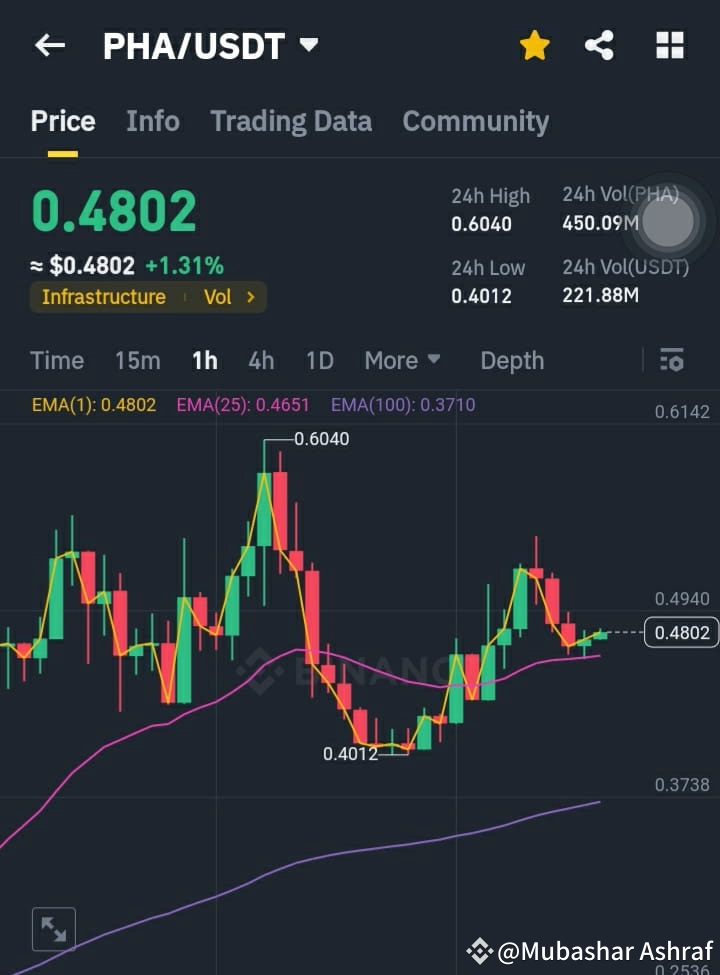
Task: Select the Info tab
Action: pyautogui.click(x=152, y=120)
